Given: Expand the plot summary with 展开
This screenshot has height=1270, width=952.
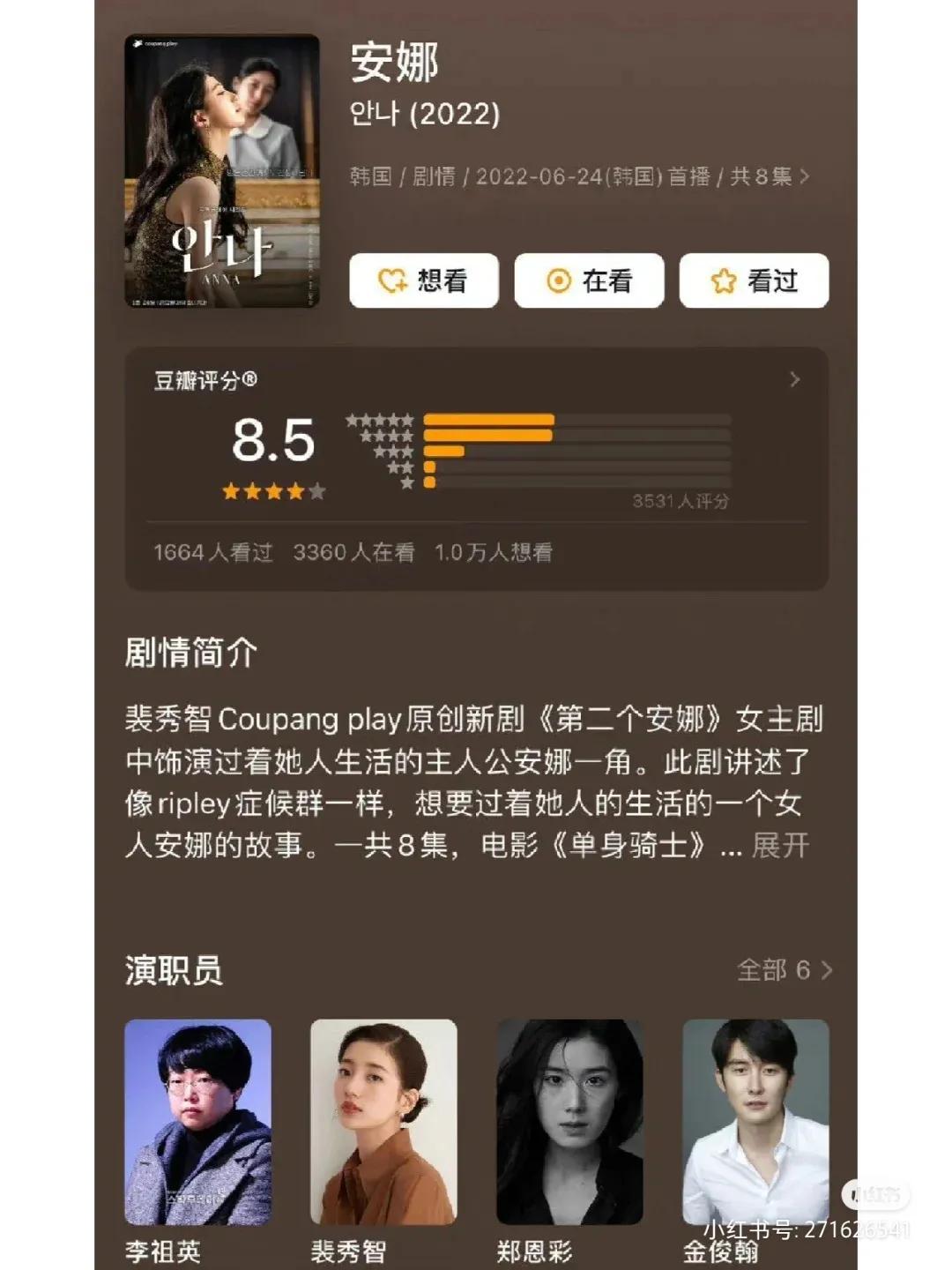Looking at the screenshot, I should click(x=781, y=846).
